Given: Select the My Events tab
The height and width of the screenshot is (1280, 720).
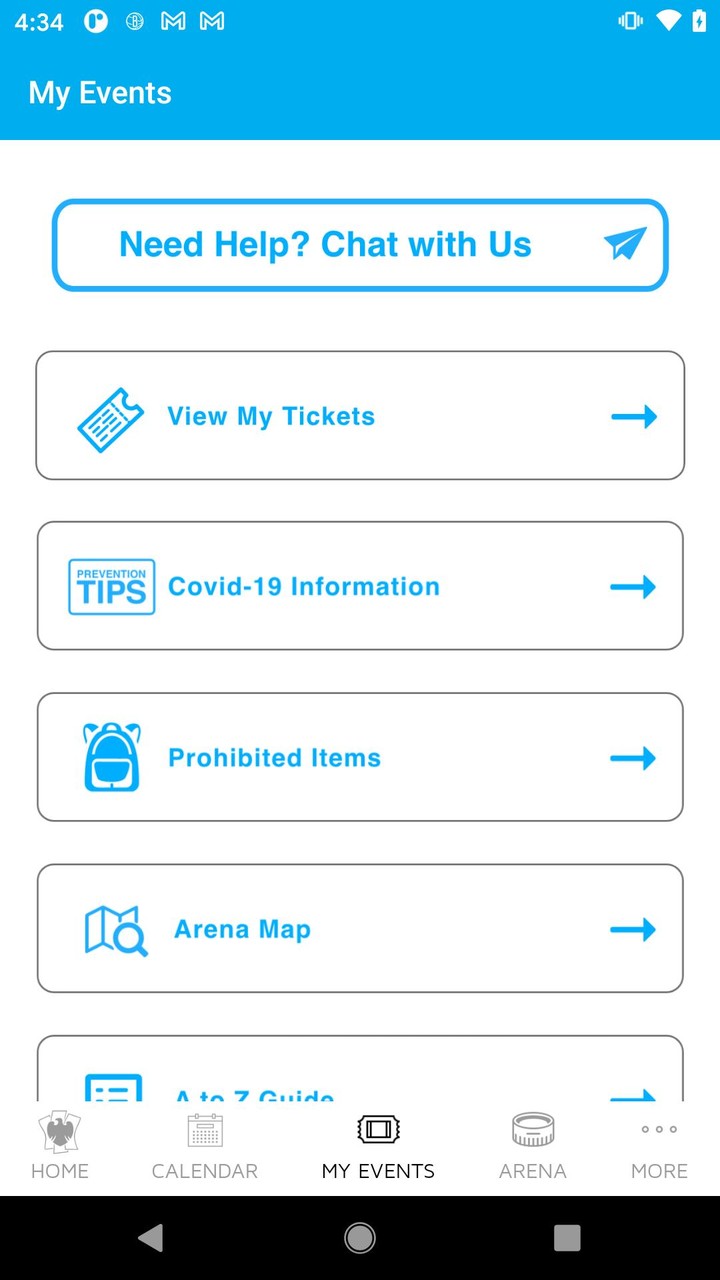Looking at the screenshot, I should tap(378, 1146).
